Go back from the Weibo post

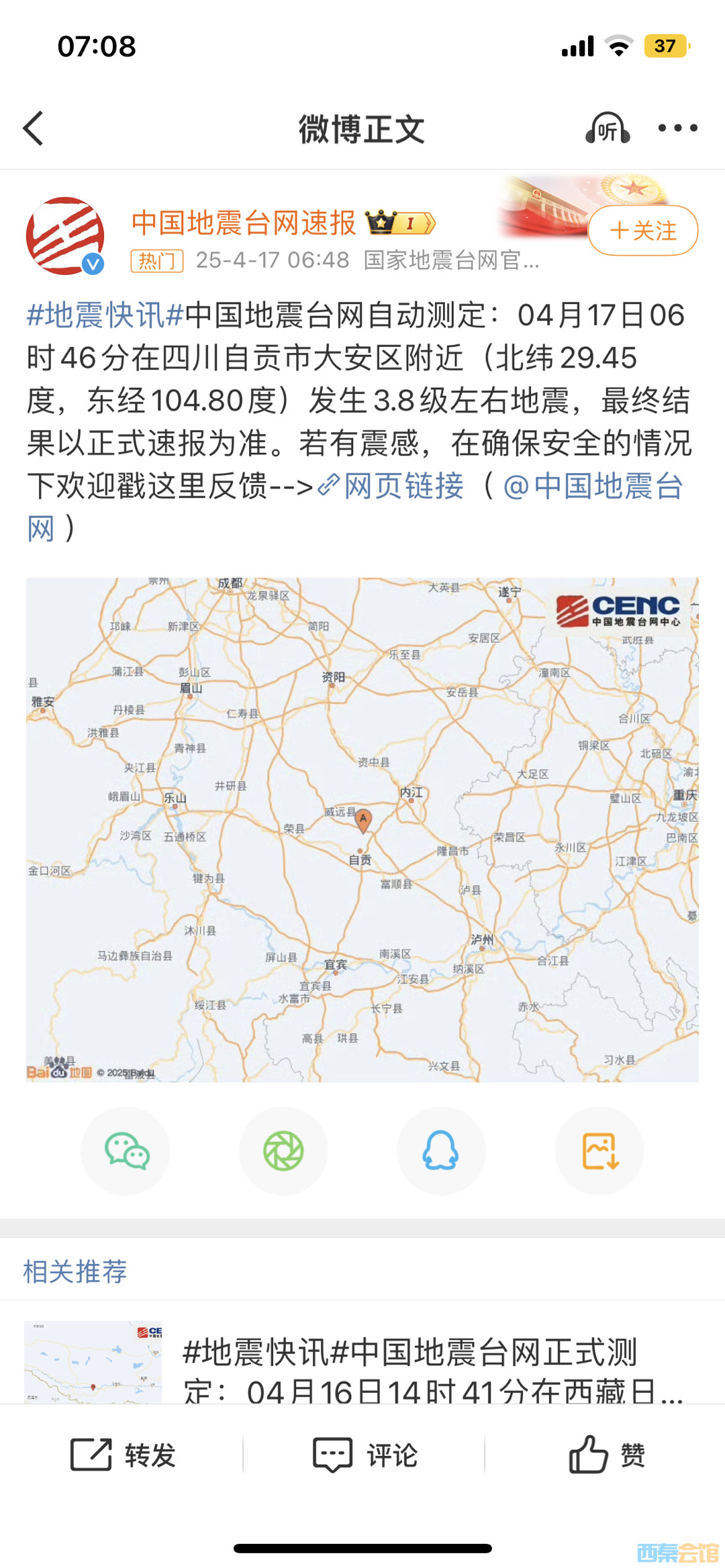click(x=34, y=128)
